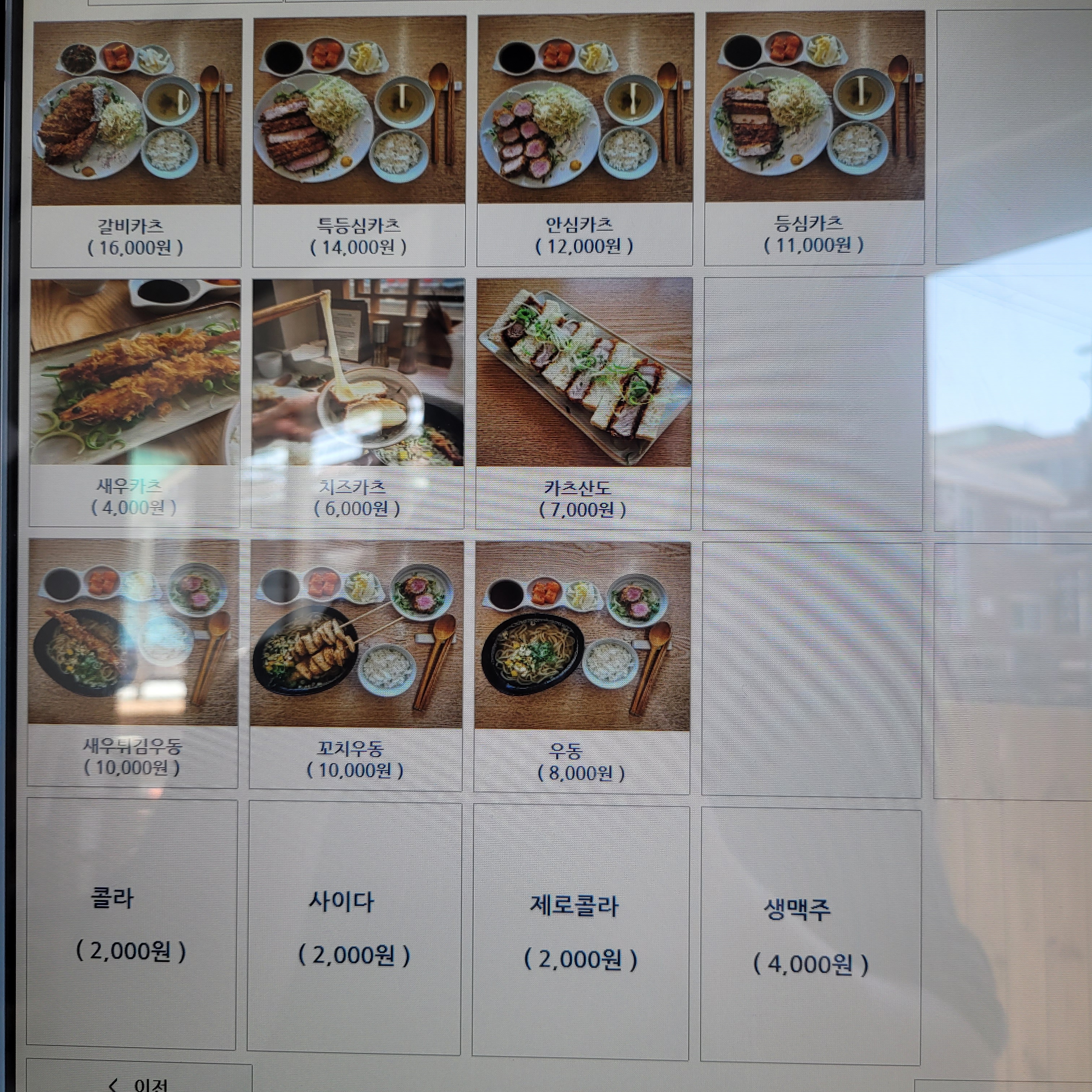Pick the 등심카츠 set
The image size is (1092, 1092).
[x=814, y=138]
